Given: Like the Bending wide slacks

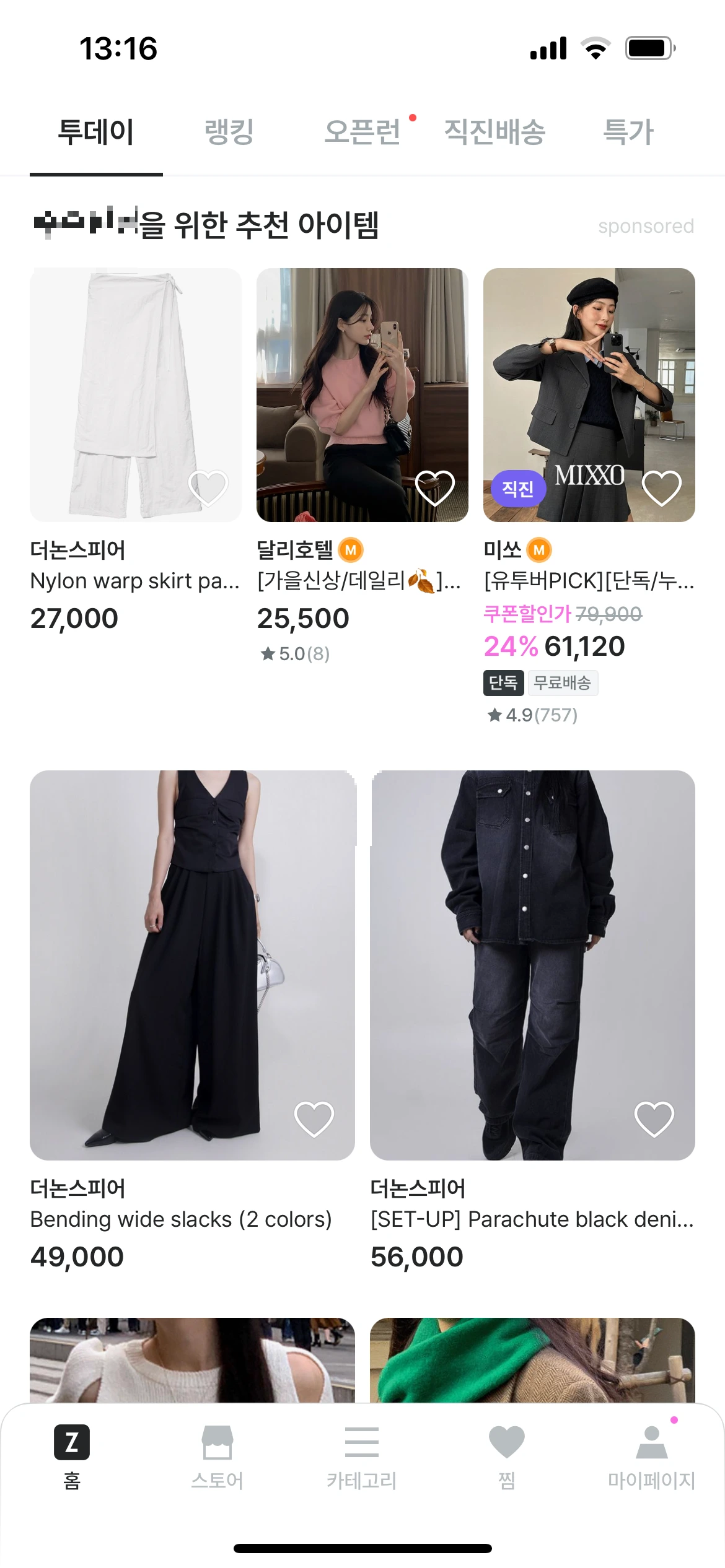Looking at the screenshot, I should click(314, 1119).
